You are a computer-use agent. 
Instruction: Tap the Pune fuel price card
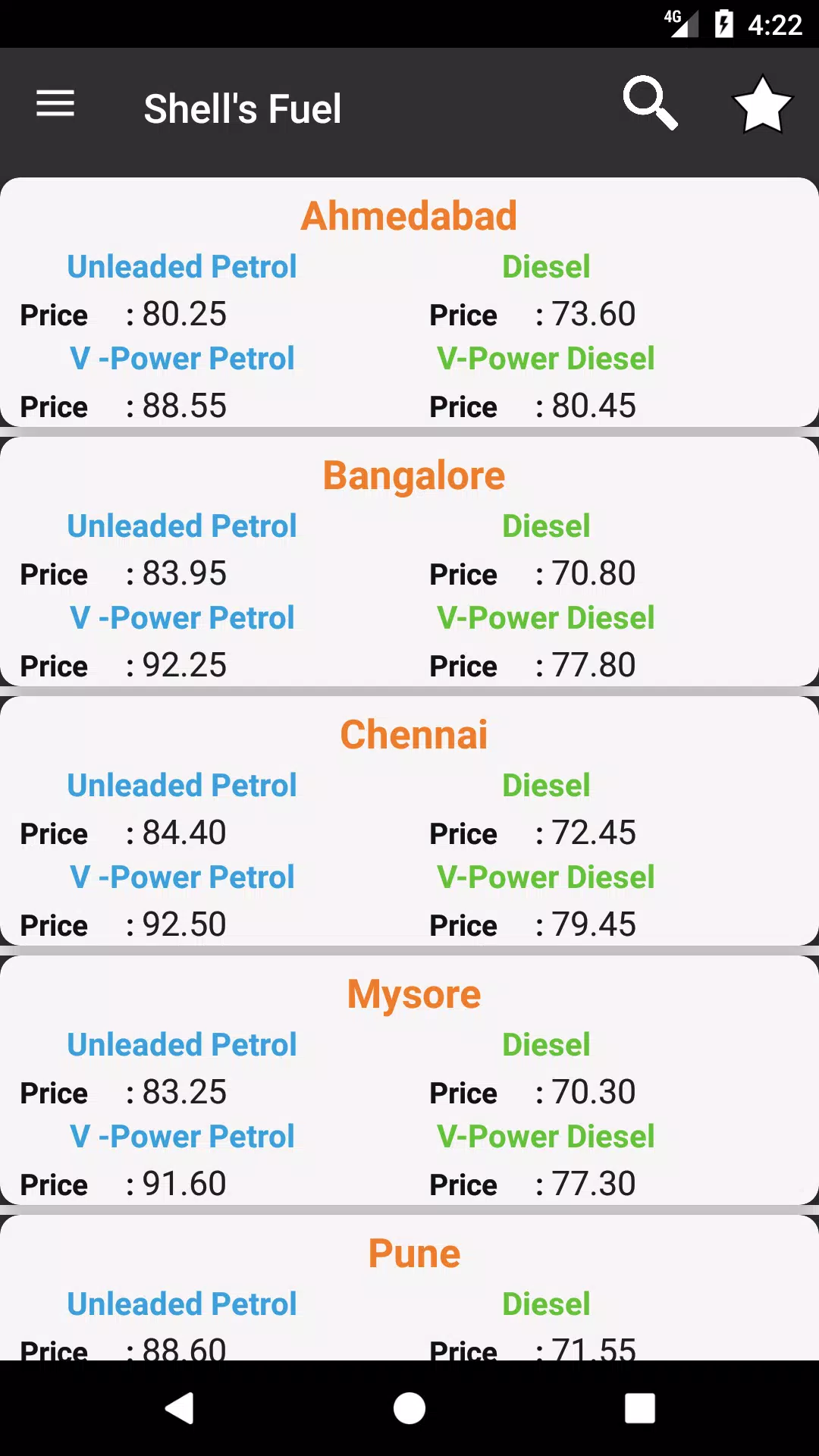409,1288
